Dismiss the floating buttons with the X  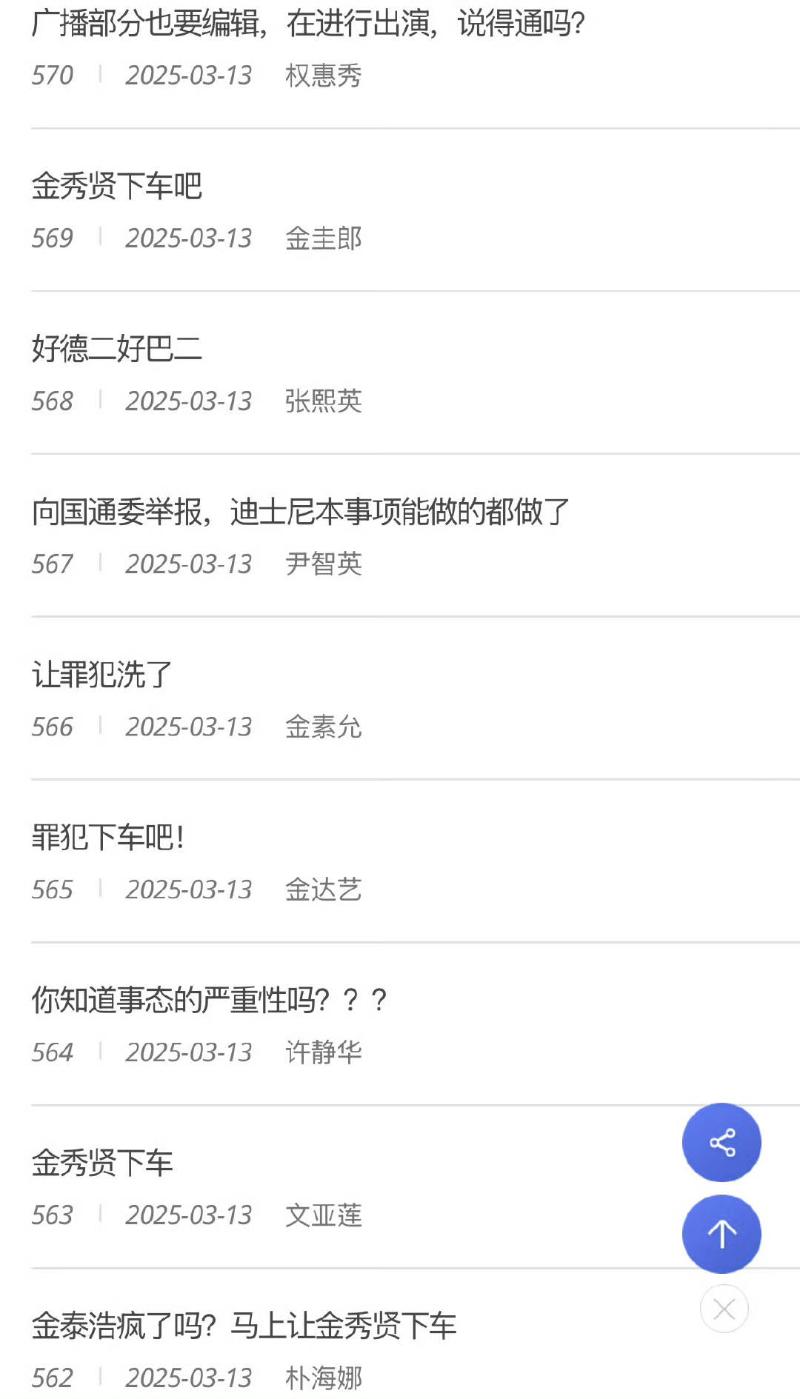click(x=724, y=1308)
